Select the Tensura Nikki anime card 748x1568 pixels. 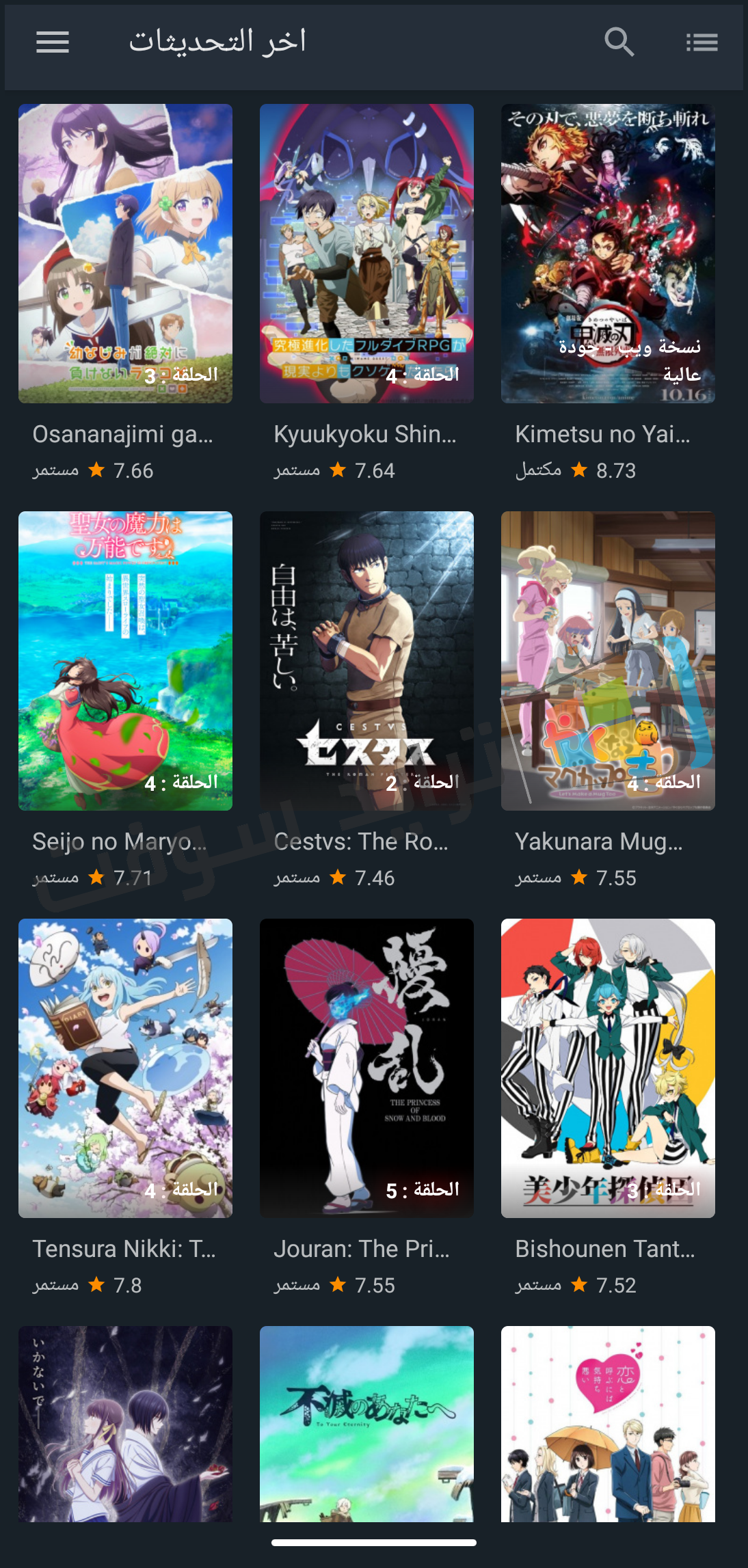point(125,1068)
